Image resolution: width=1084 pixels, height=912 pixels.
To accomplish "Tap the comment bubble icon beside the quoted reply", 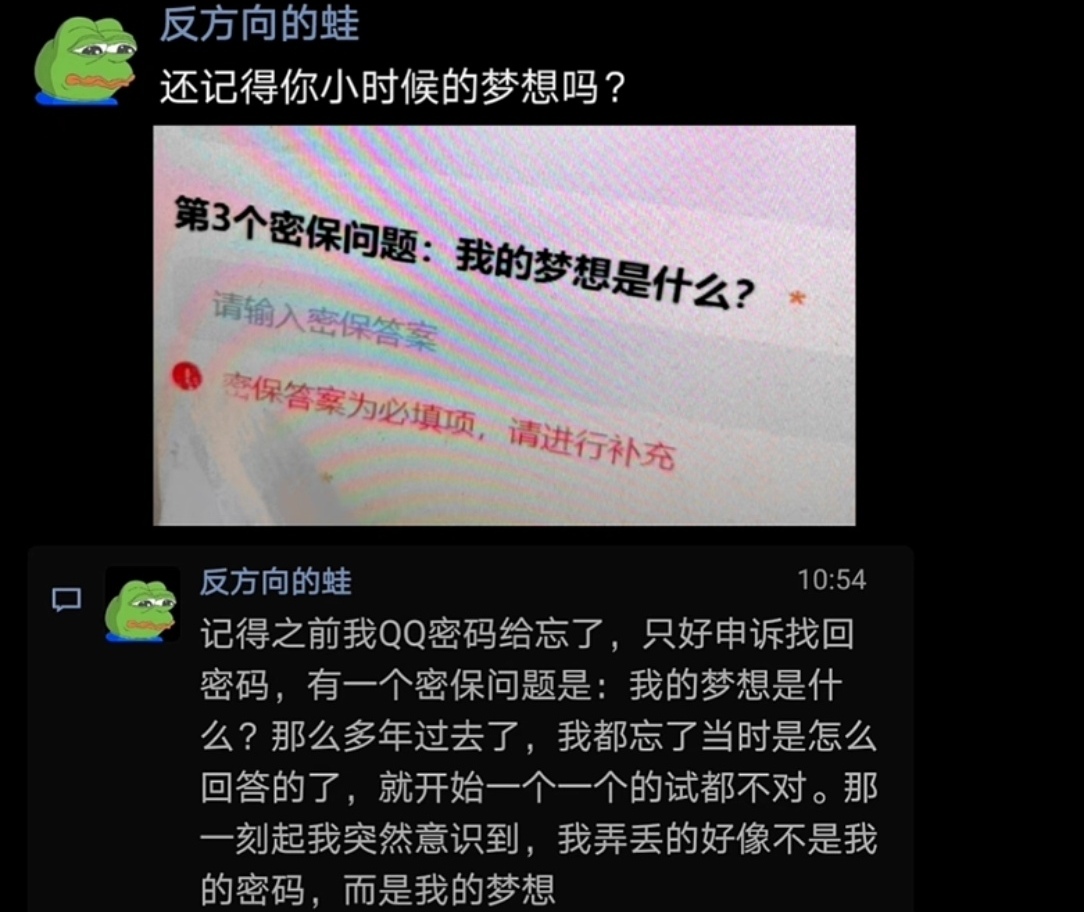I will pyautogui.click(x=66, y=599).
